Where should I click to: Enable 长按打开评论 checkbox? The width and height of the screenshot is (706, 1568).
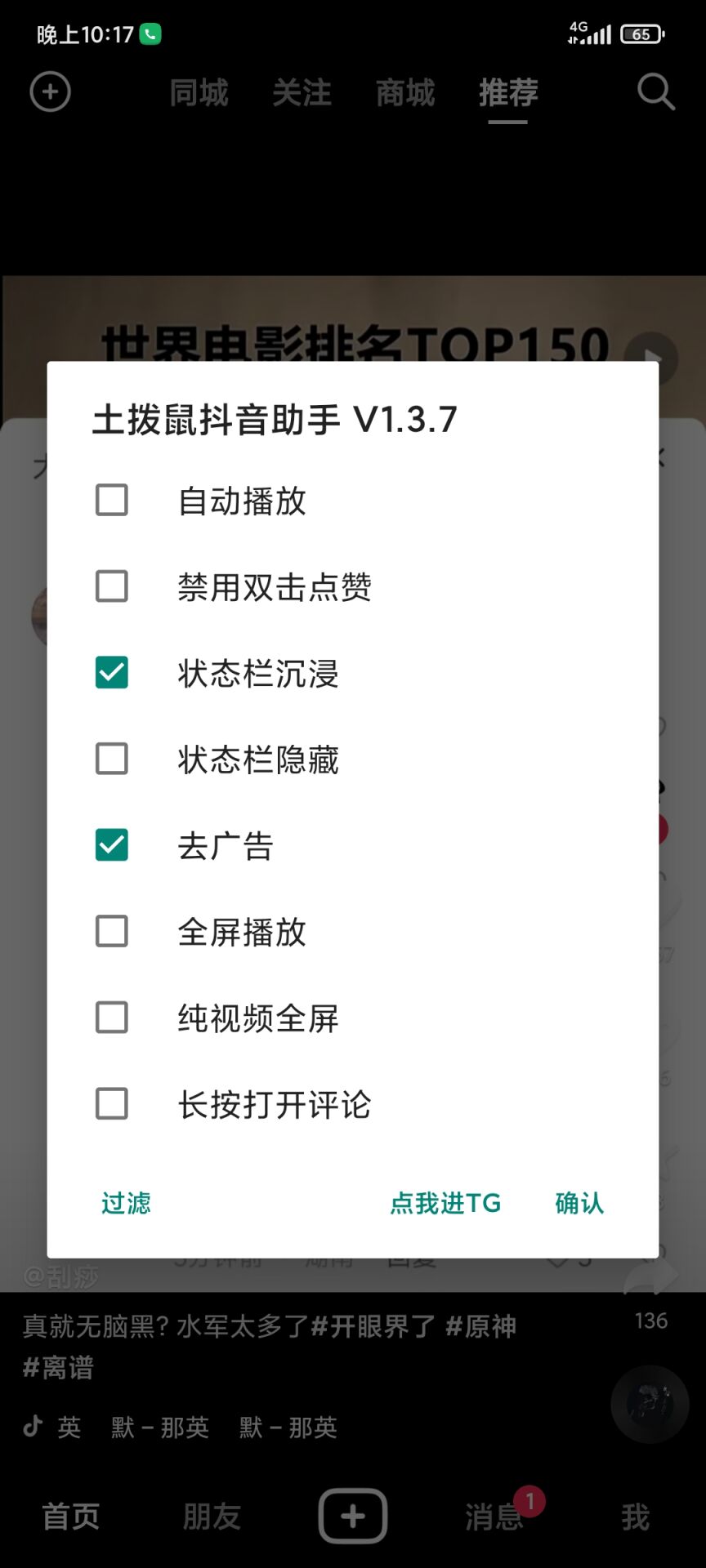[x=112, y=1103]
